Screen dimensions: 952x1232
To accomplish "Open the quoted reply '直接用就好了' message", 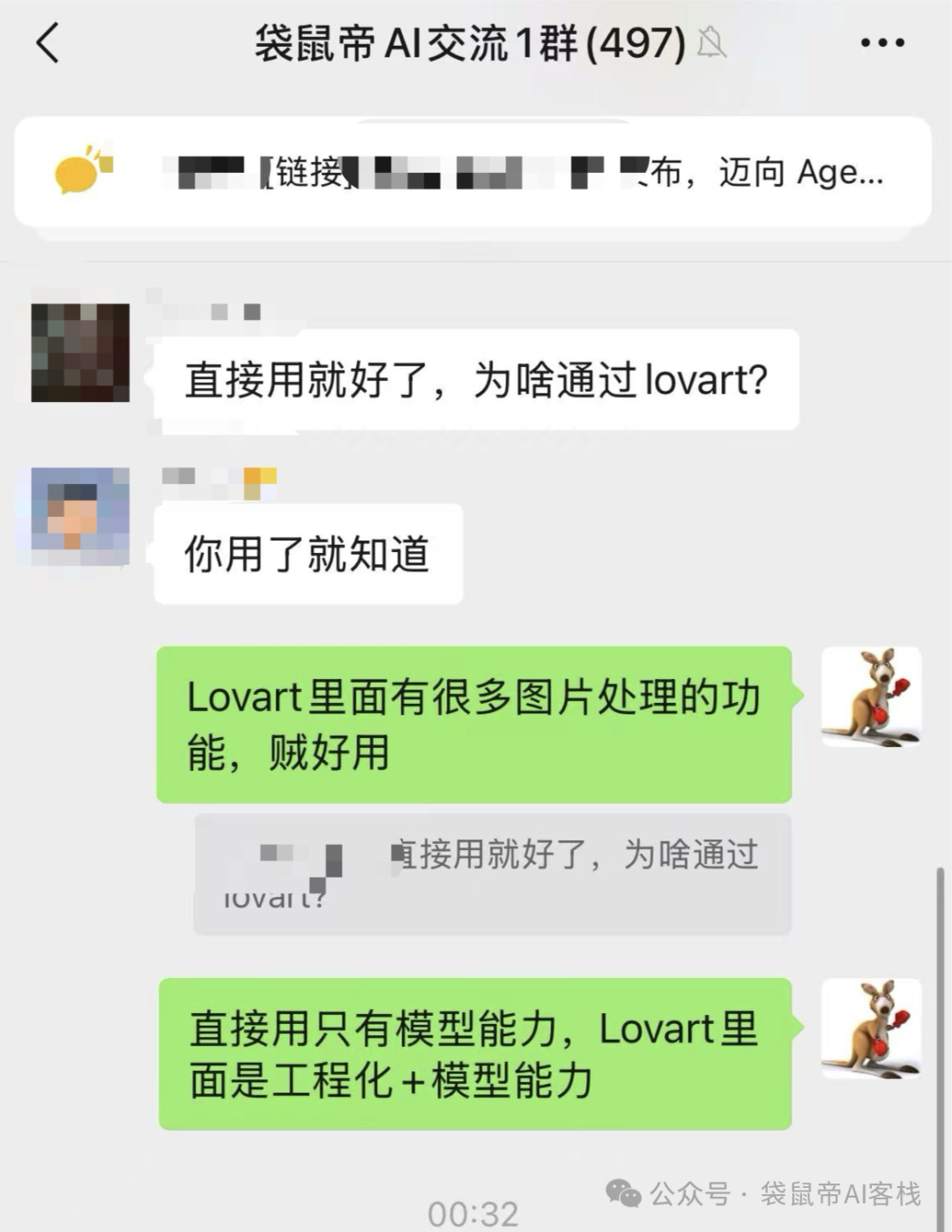I will pos(494,873).
